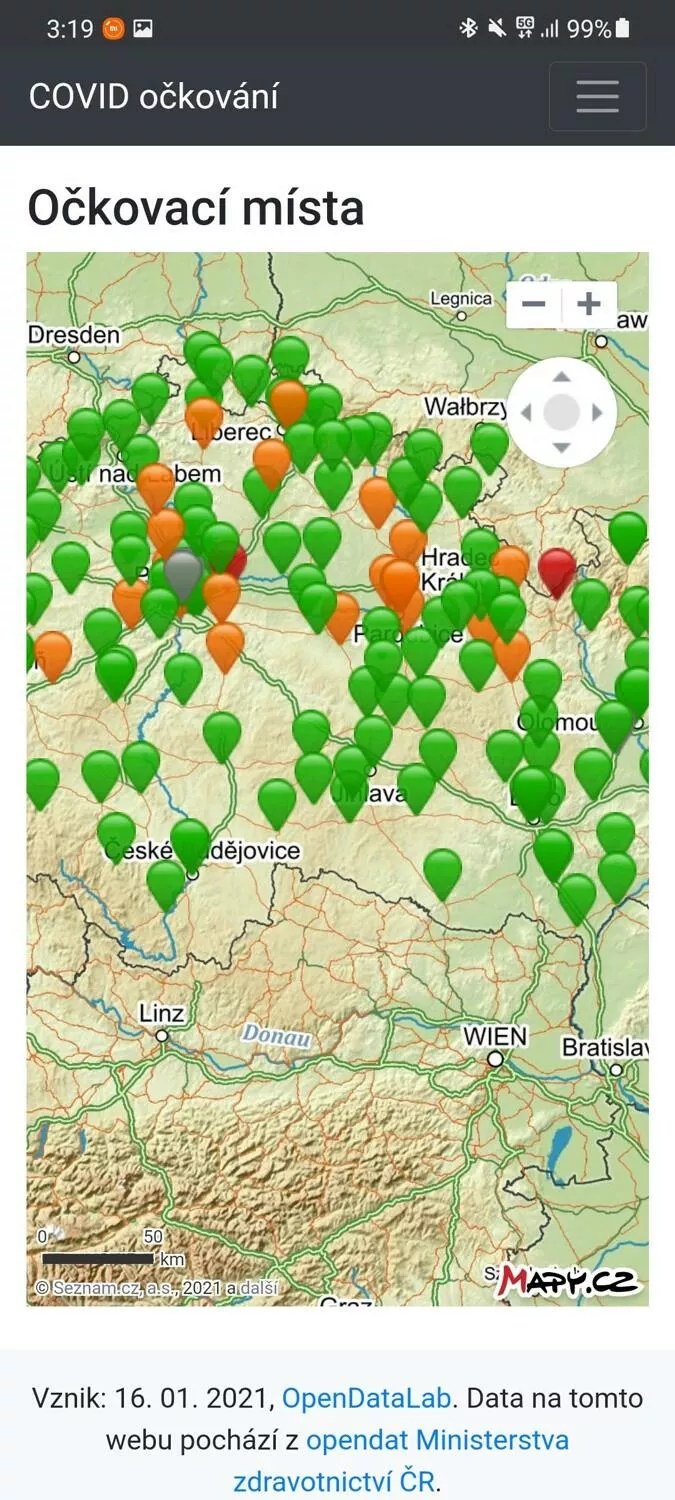Pan the map right using compass arrow
Screen dimensions: 675x1500
click(x=597, y=412)
